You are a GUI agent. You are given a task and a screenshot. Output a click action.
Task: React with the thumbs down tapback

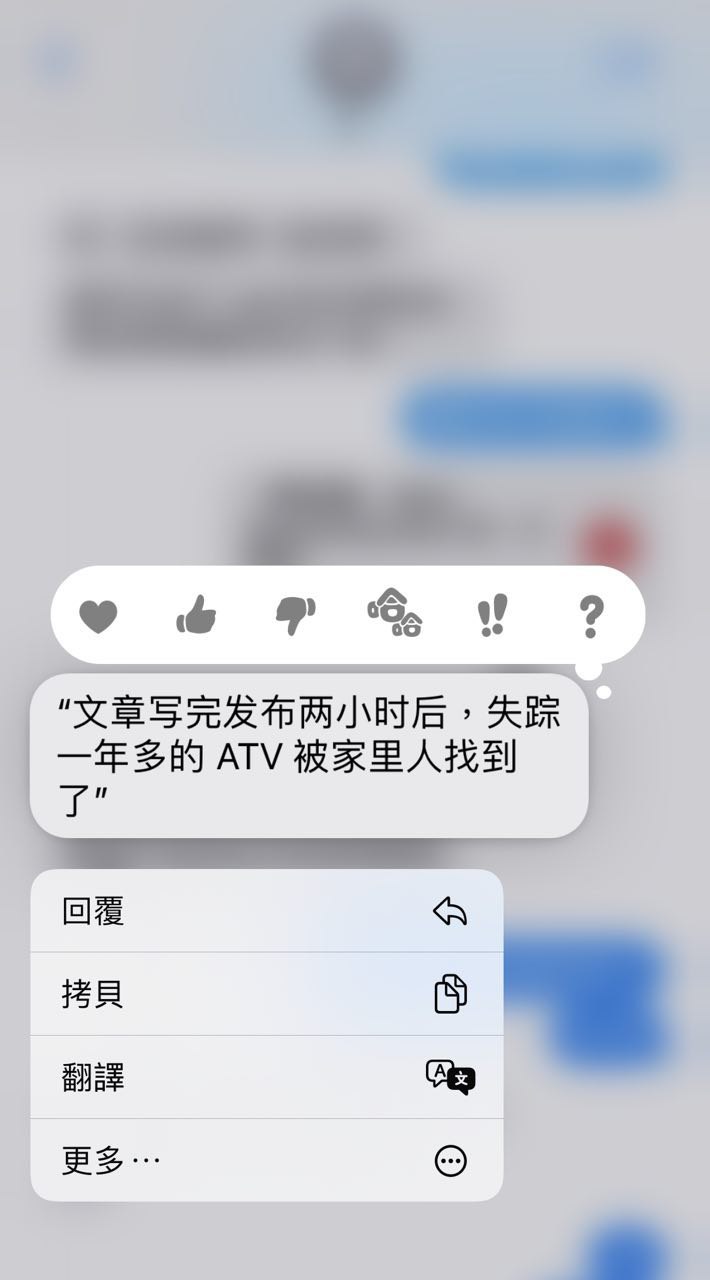click(x=295, y=615)
